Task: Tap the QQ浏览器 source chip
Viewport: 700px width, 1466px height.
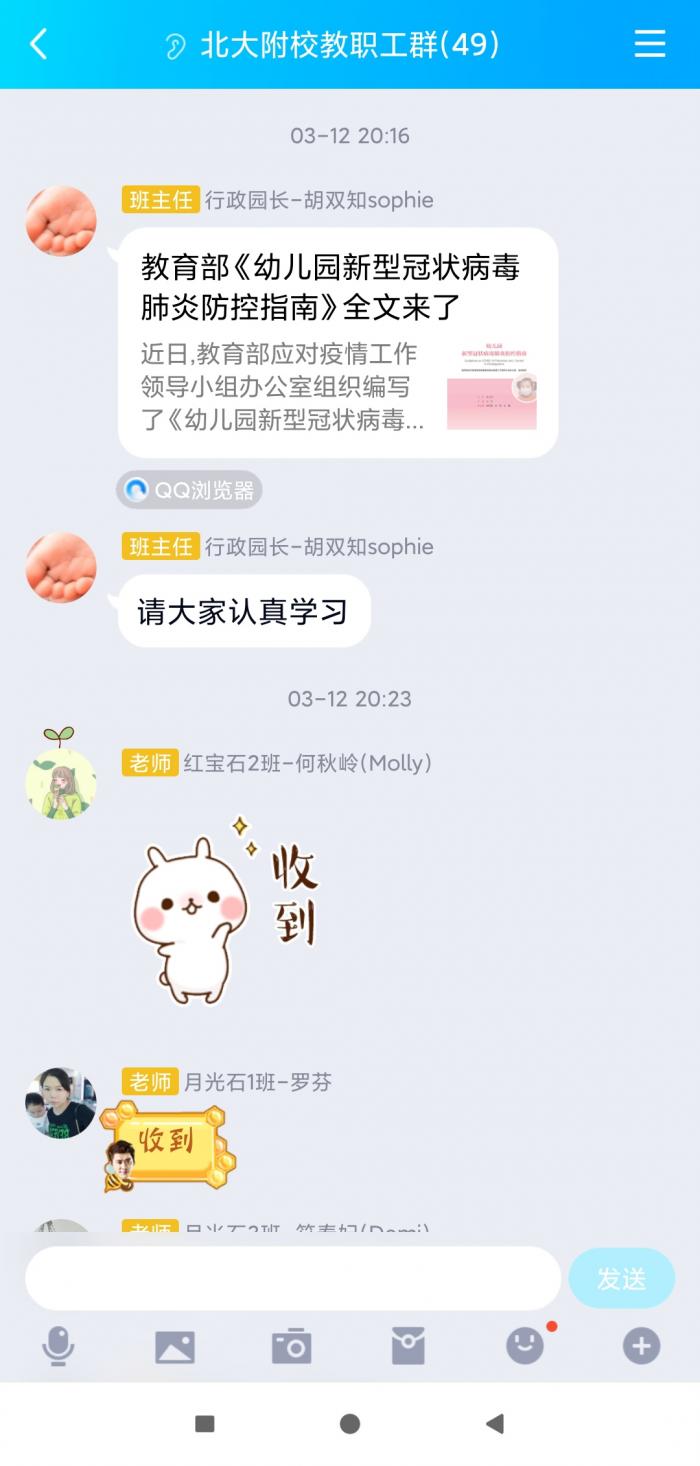Action: tap(189, 490)
